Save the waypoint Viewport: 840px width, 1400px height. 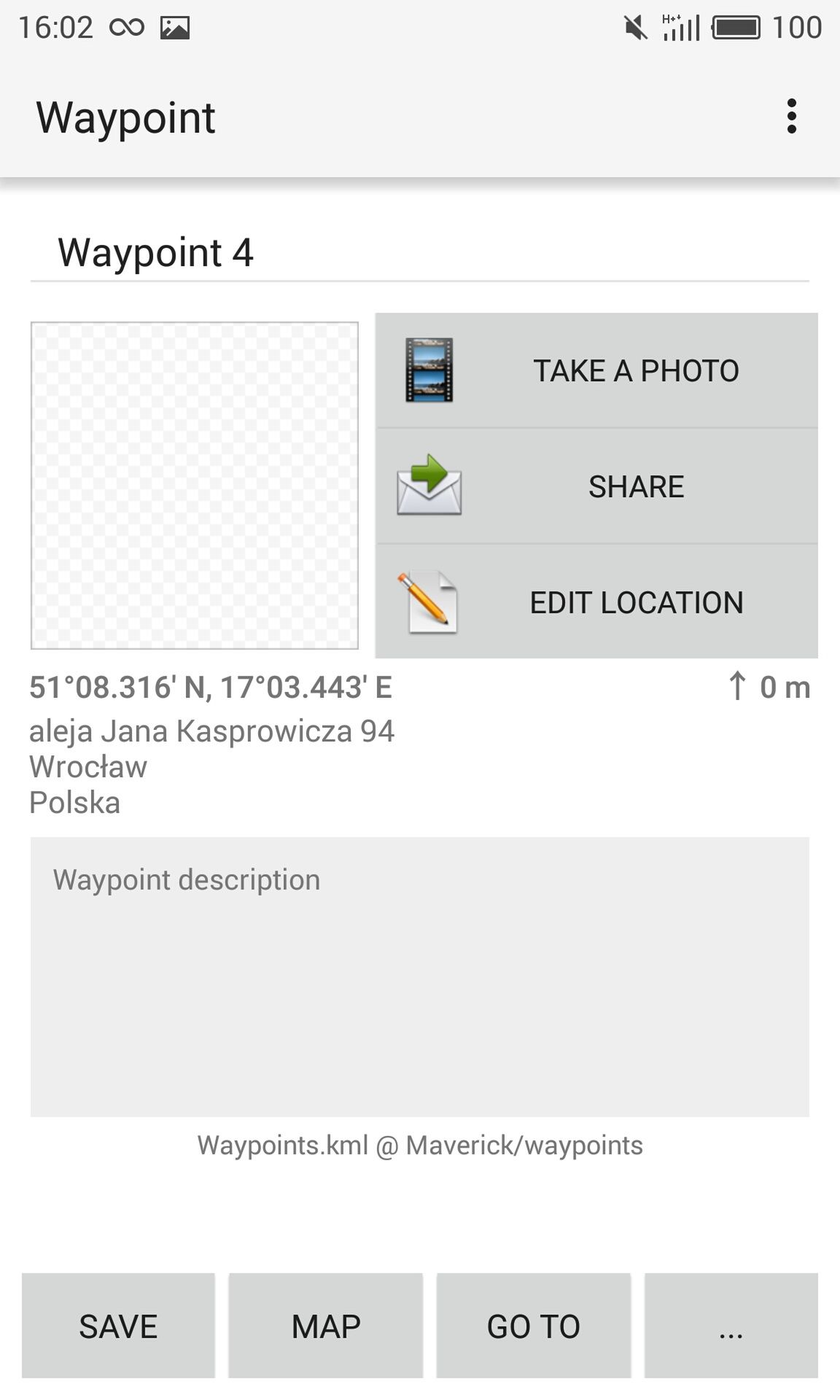118,1326
